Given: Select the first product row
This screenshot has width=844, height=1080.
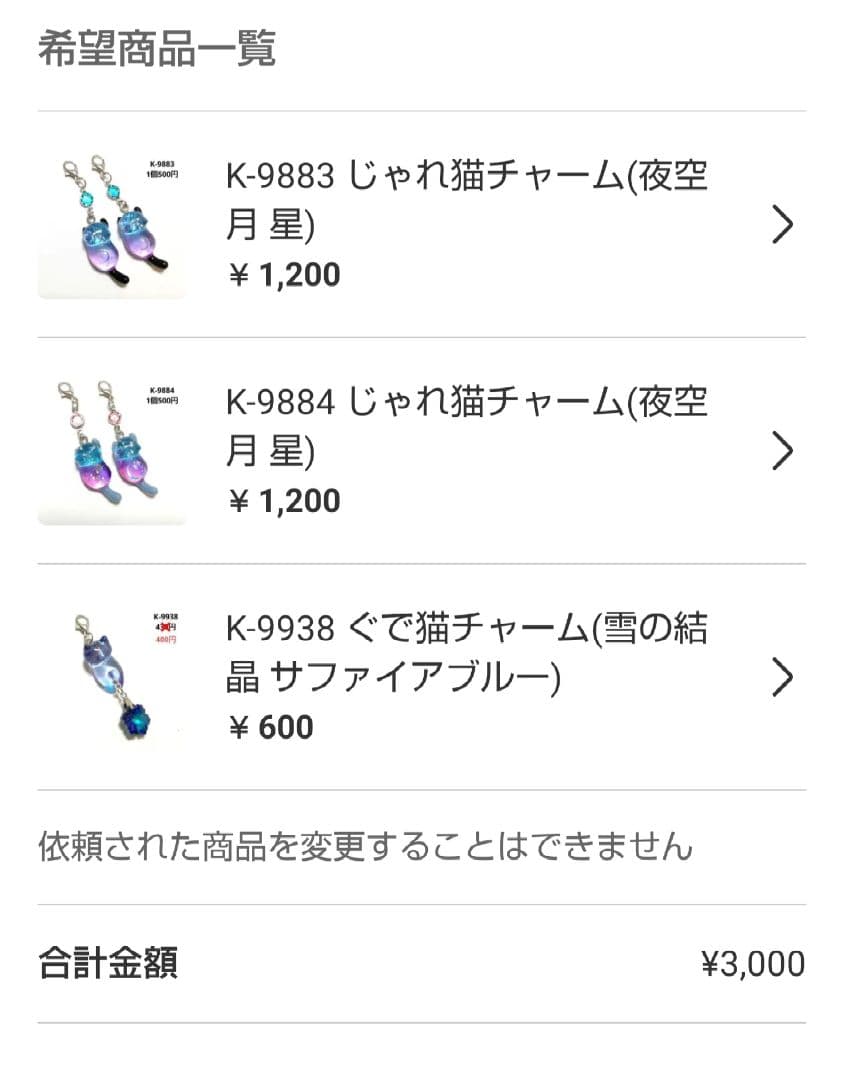Looking at the screenshot, I should coord(422,222).
